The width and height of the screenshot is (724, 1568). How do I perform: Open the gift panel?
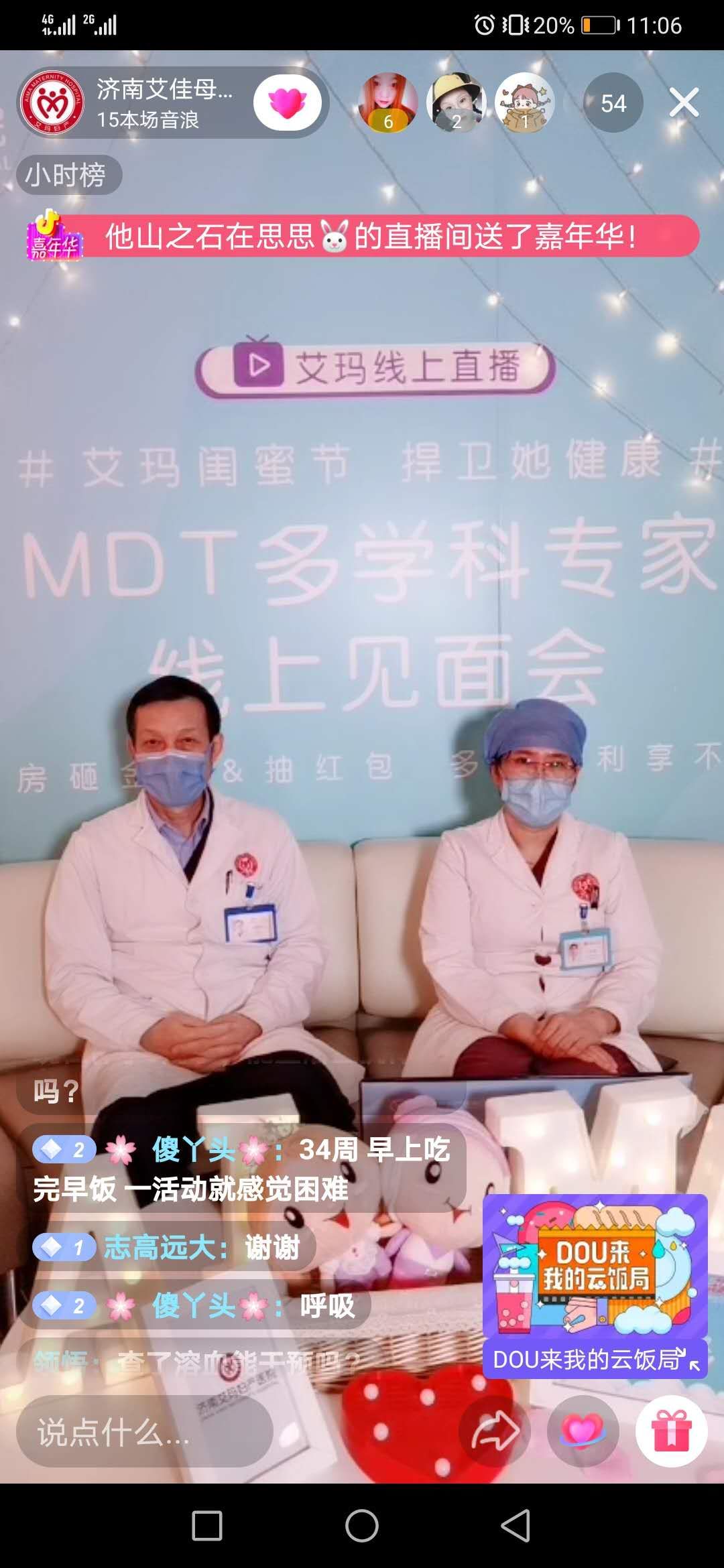point(671,1431)
